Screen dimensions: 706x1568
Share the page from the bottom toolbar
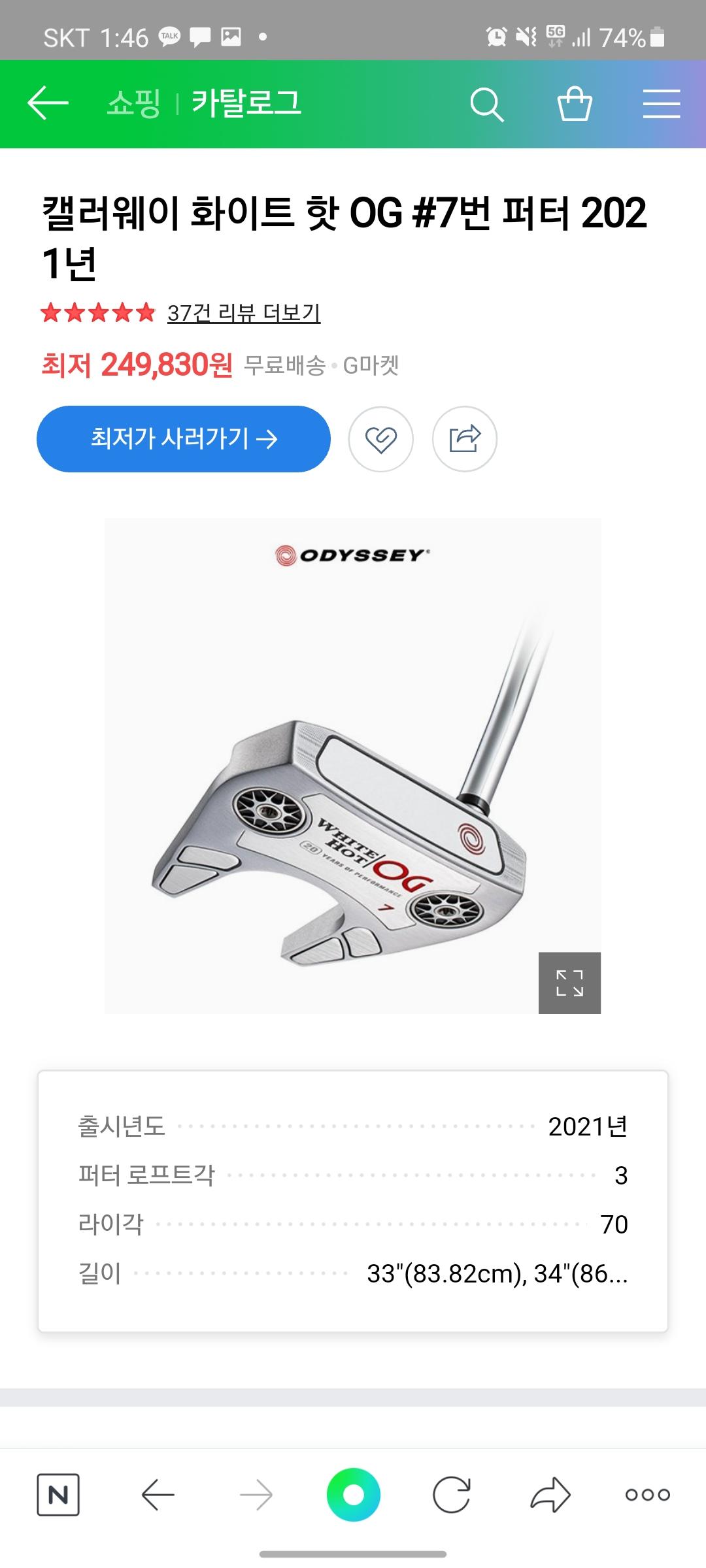click(550, 1494)
